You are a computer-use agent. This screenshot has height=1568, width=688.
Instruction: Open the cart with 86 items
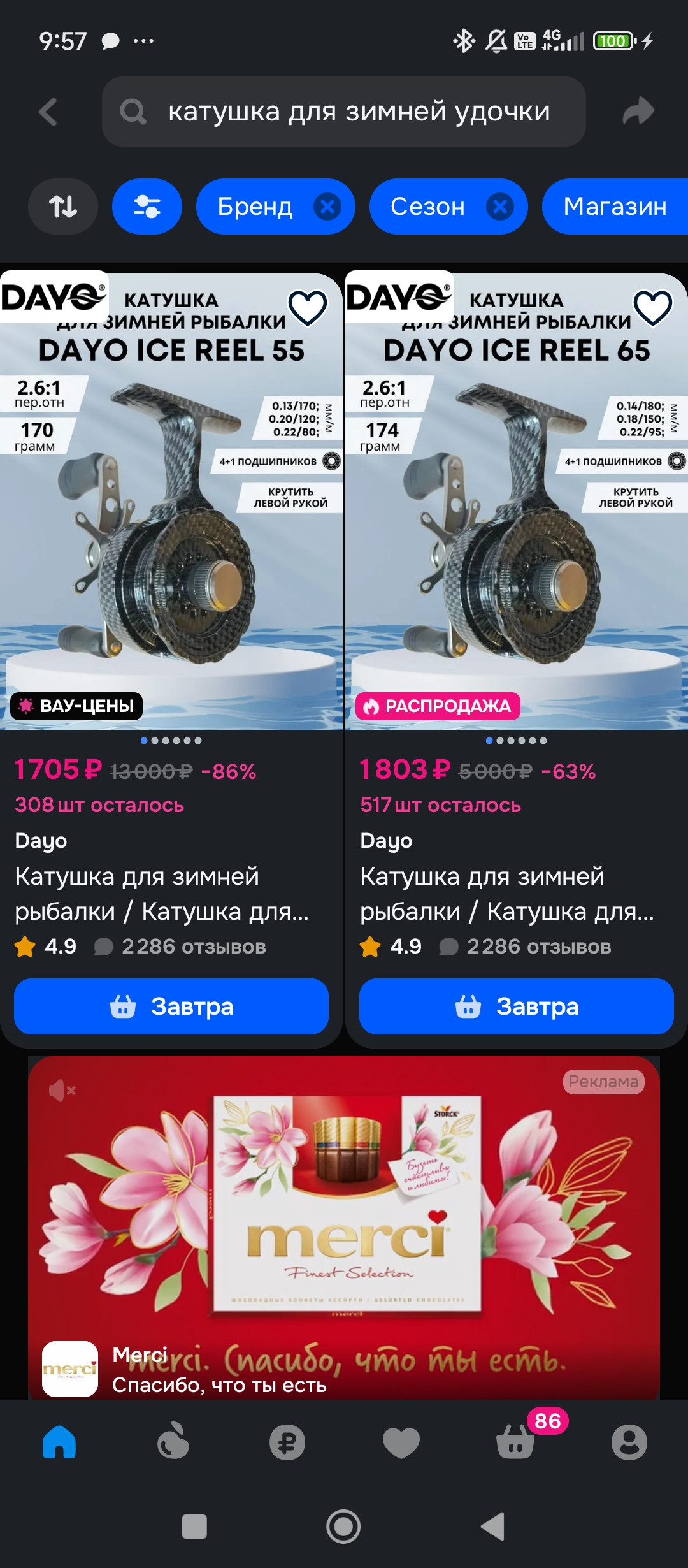point(516,1442)
